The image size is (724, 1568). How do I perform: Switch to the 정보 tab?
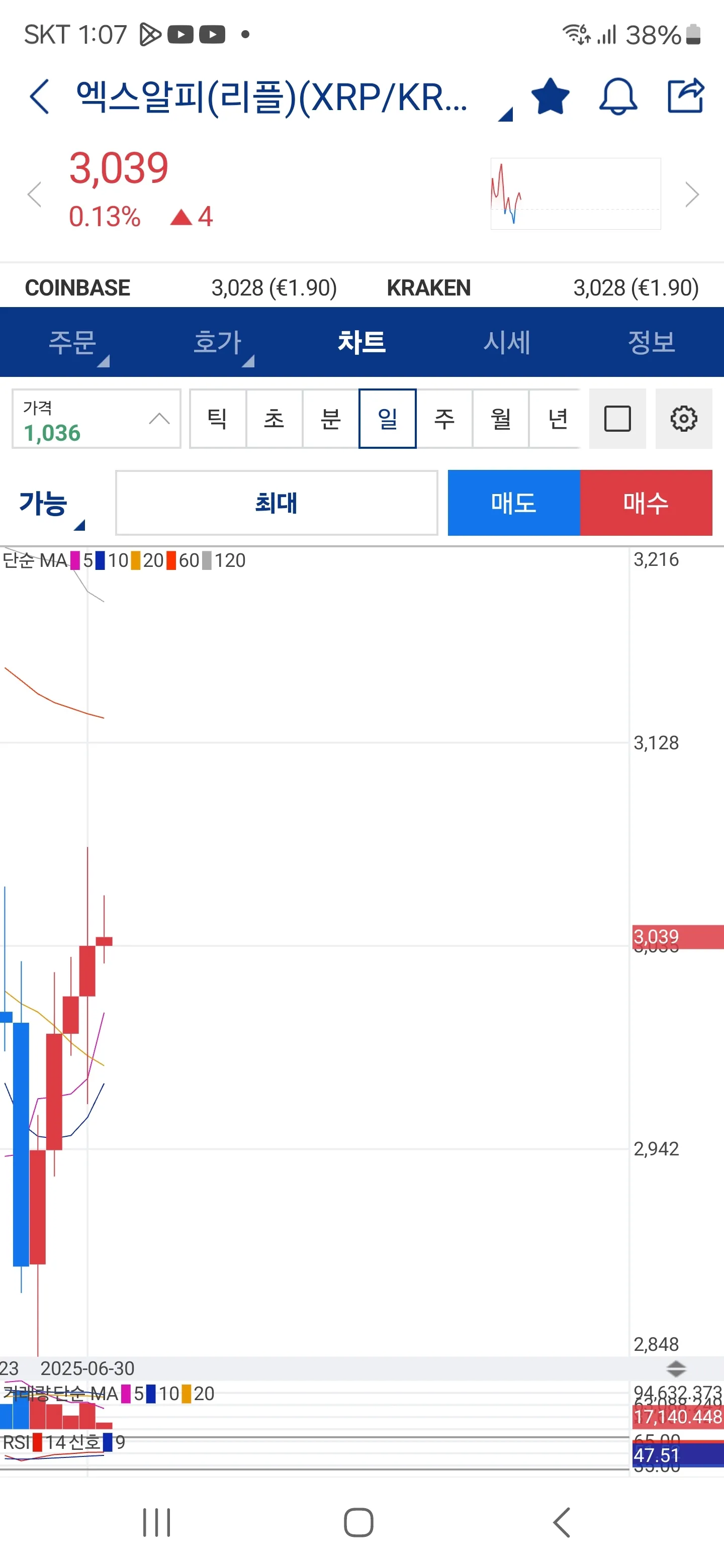point(652,342)
